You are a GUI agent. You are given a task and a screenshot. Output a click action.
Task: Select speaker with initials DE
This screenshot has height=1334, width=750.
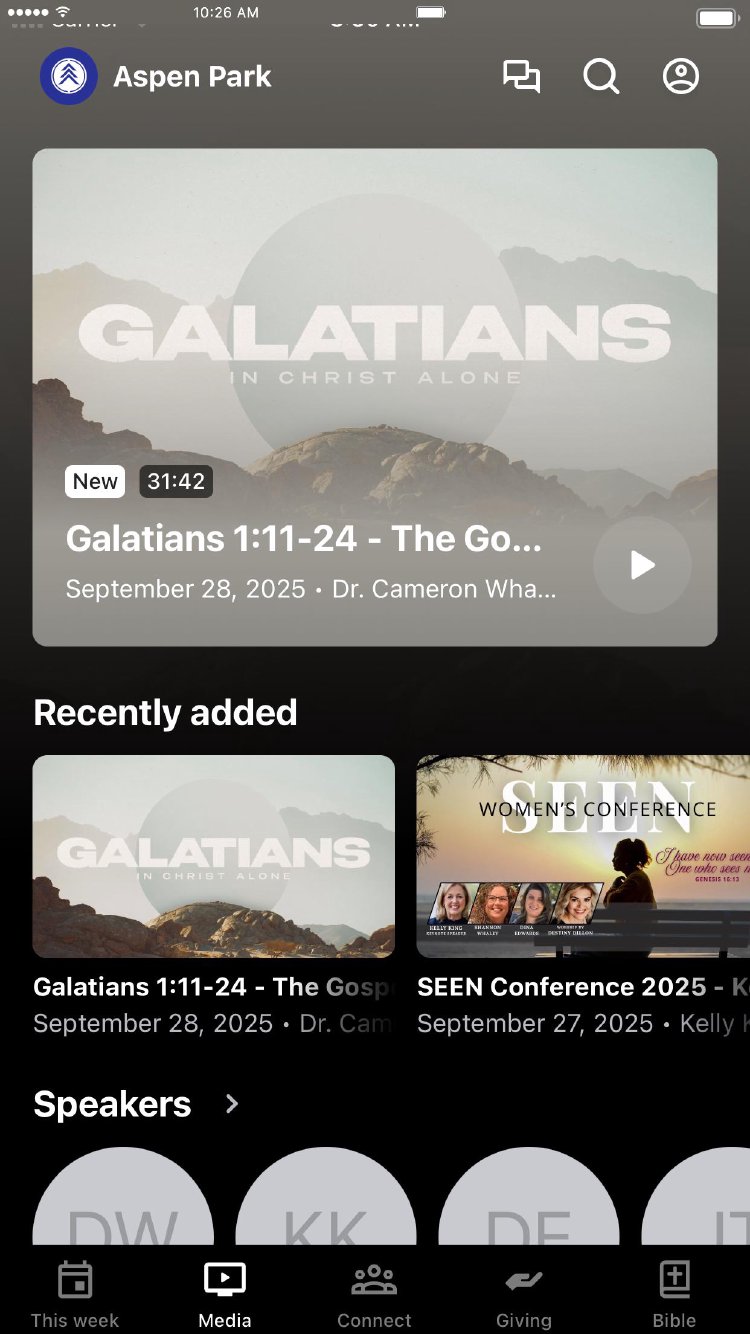[529, 1200]
